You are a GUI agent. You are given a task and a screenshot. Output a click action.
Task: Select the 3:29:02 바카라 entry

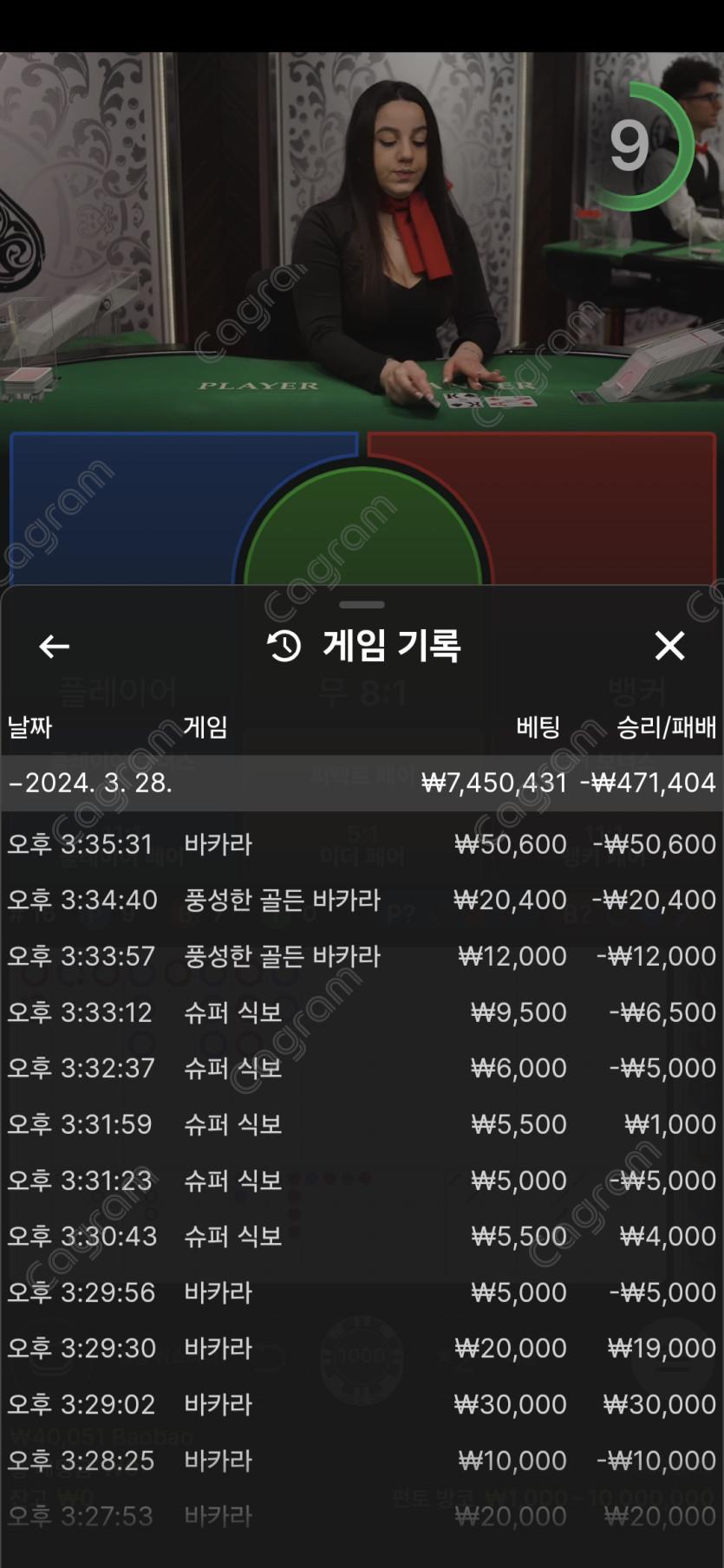tap(362, 1404)
